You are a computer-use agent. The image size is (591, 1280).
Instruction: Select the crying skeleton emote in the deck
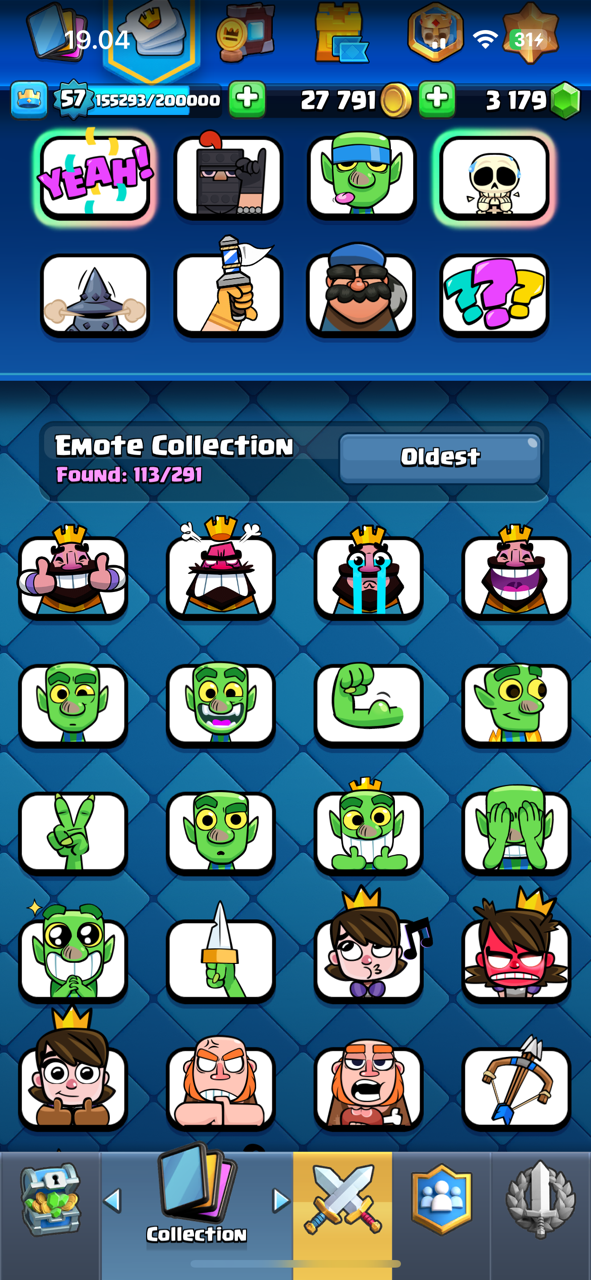point(494,177)
